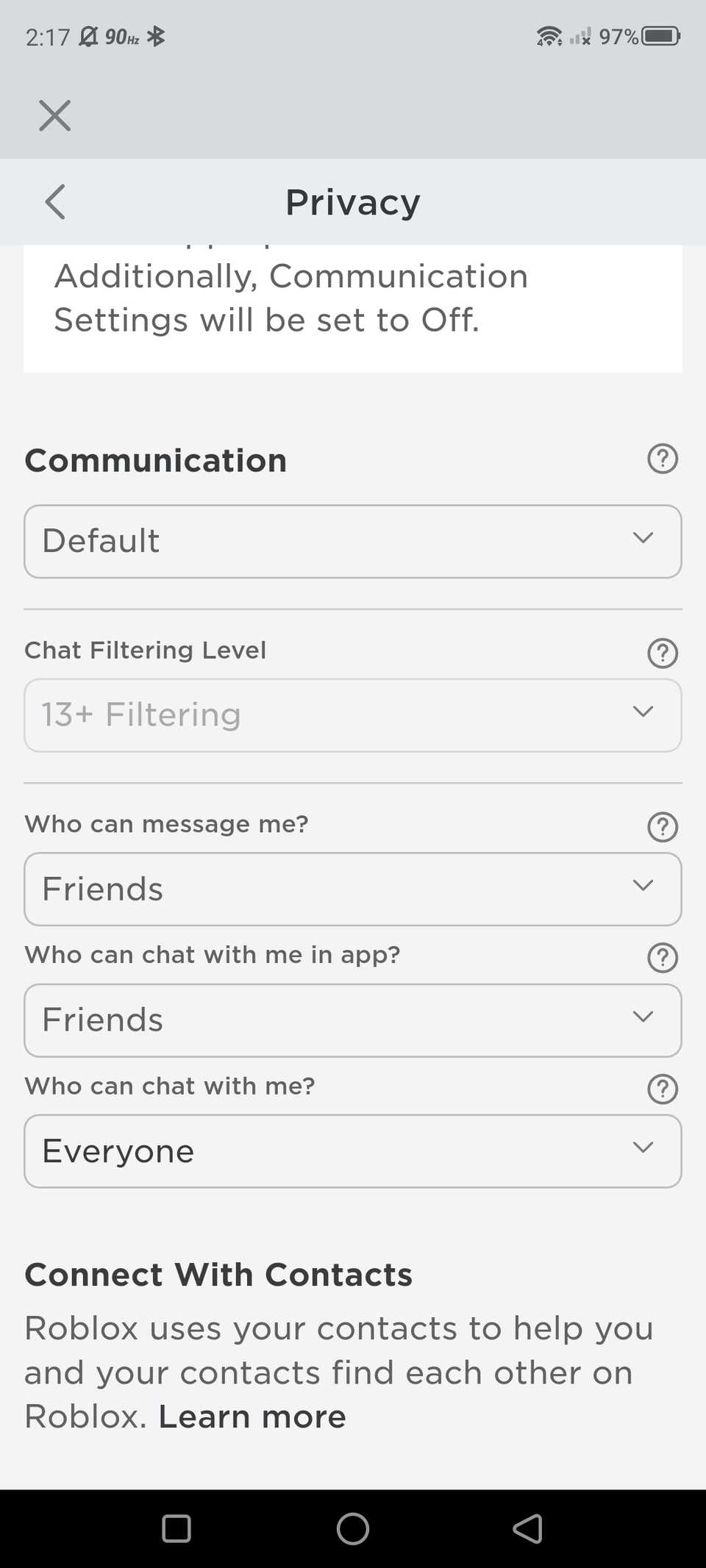Tap the back arrow on the Privacy screen
This screenshot has width=706, height=1568.
tap(54, 201)
